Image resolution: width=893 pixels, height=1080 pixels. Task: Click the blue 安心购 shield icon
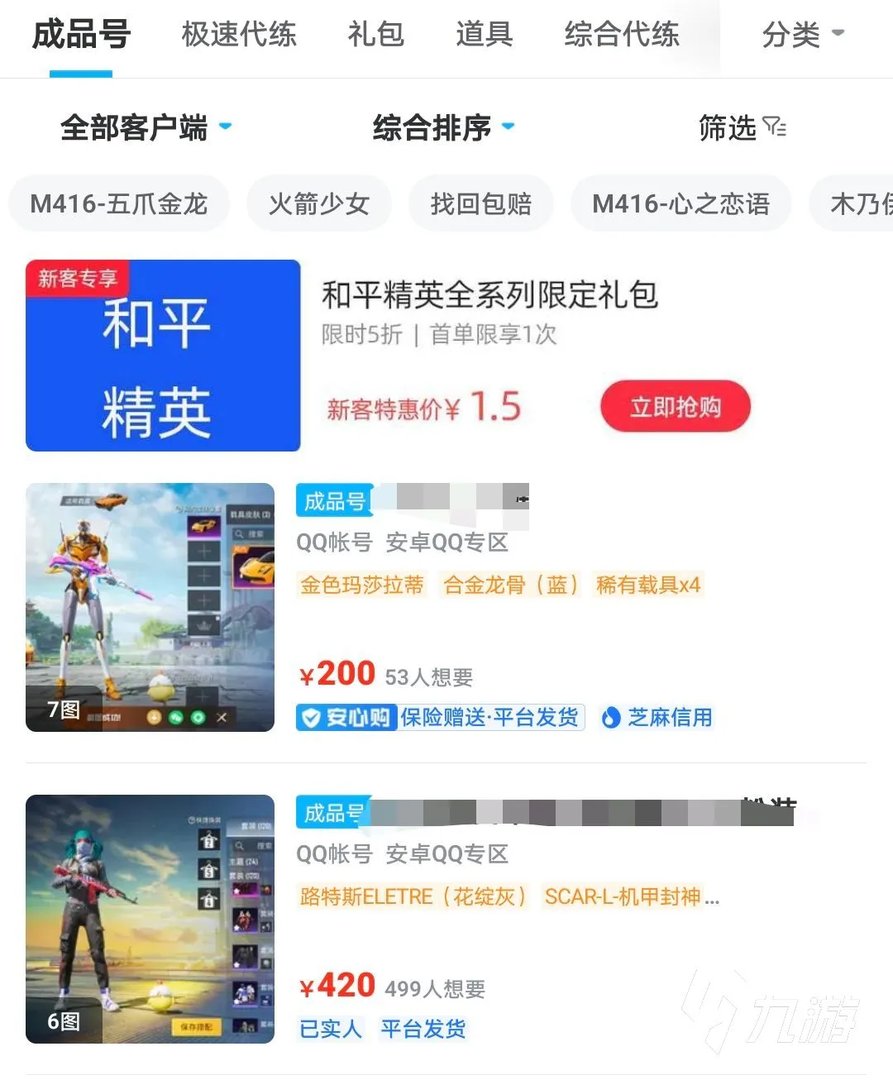click(311, 717)
